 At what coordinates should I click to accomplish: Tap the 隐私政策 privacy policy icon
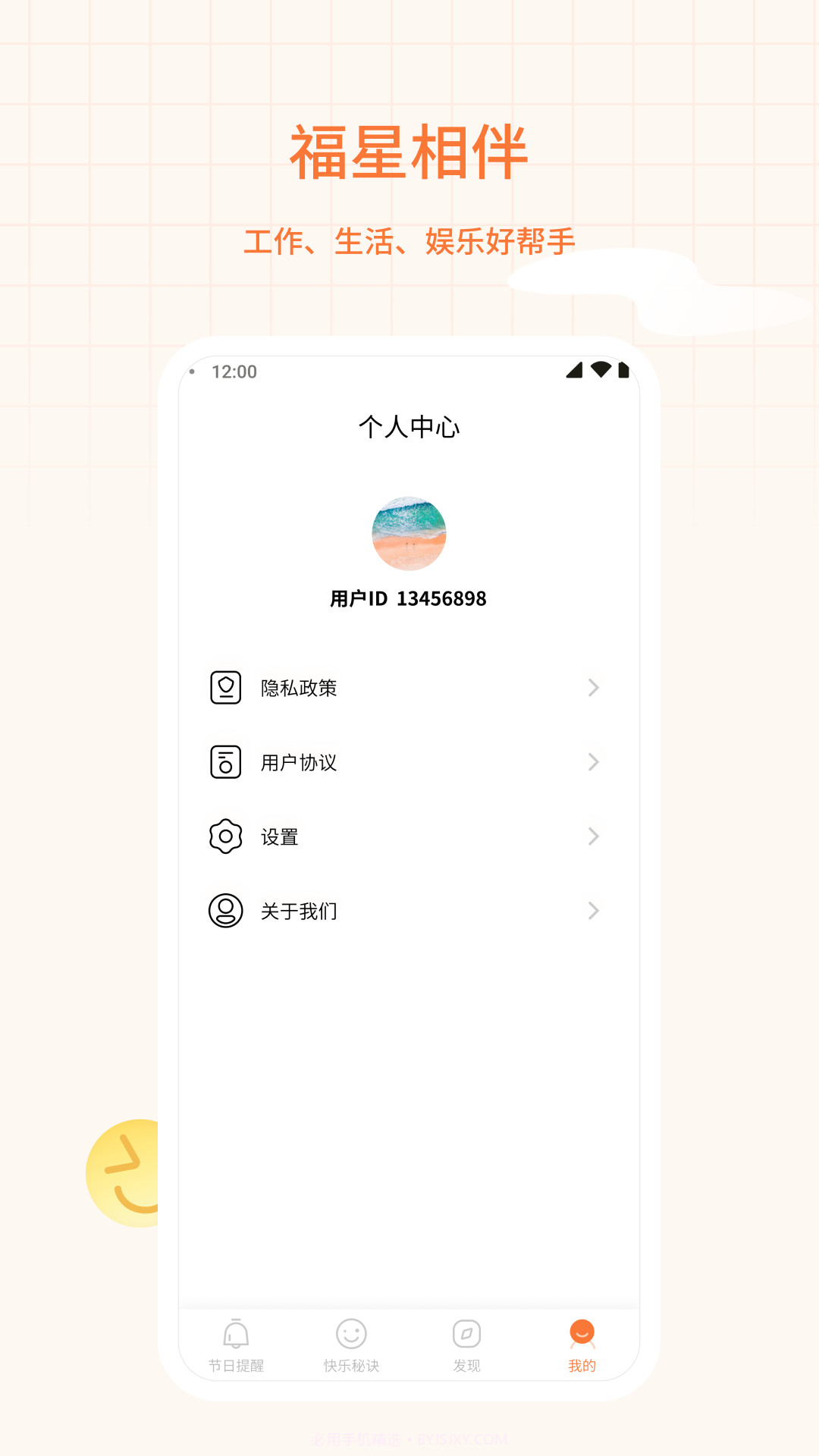225,688
